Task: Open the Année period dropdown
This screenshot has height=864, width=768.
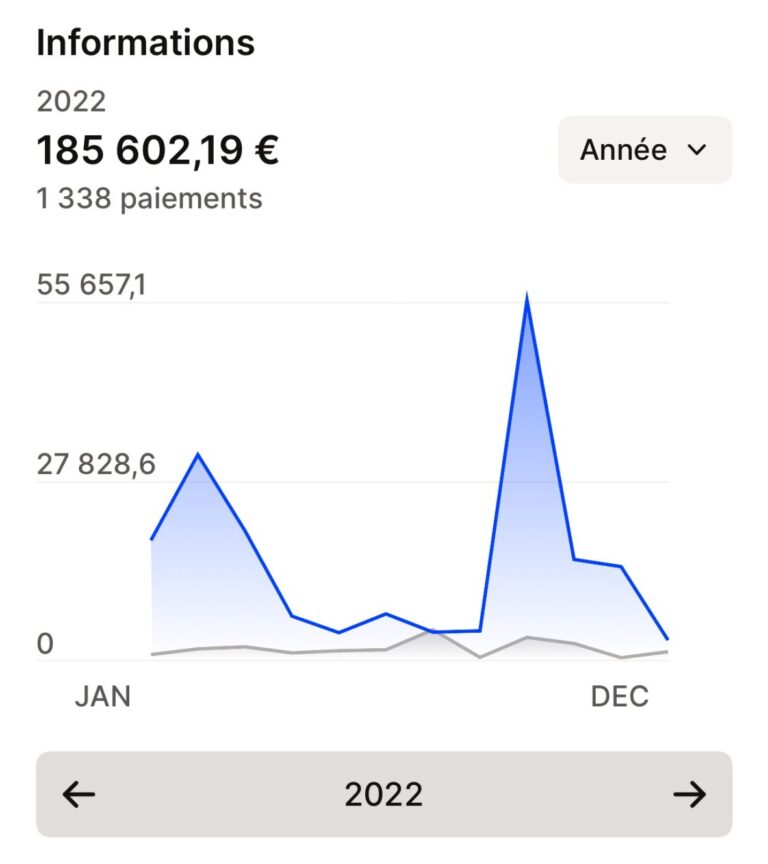Action: tap(644, 150)
